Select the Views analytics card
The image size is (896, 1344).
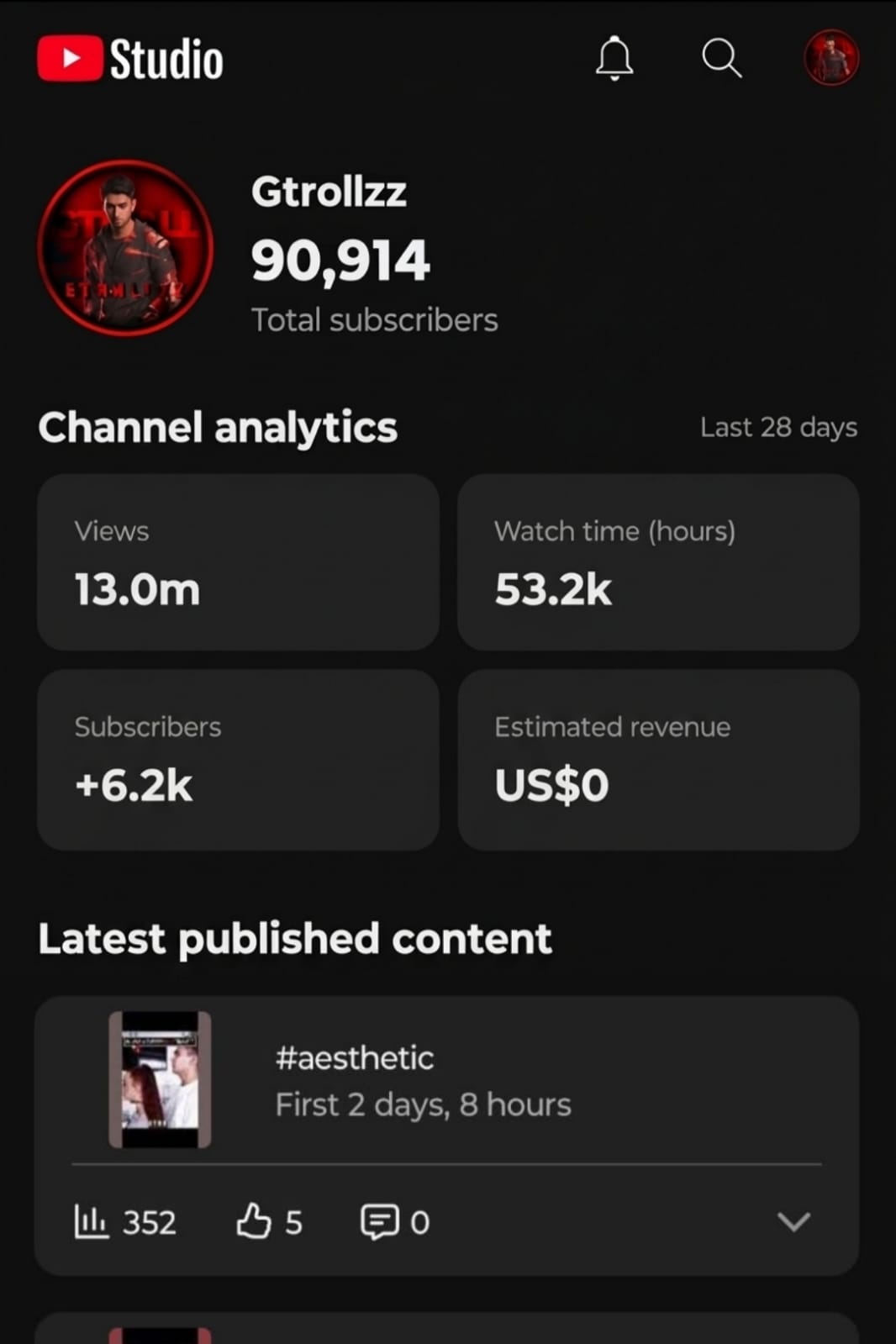coord(238,562)
